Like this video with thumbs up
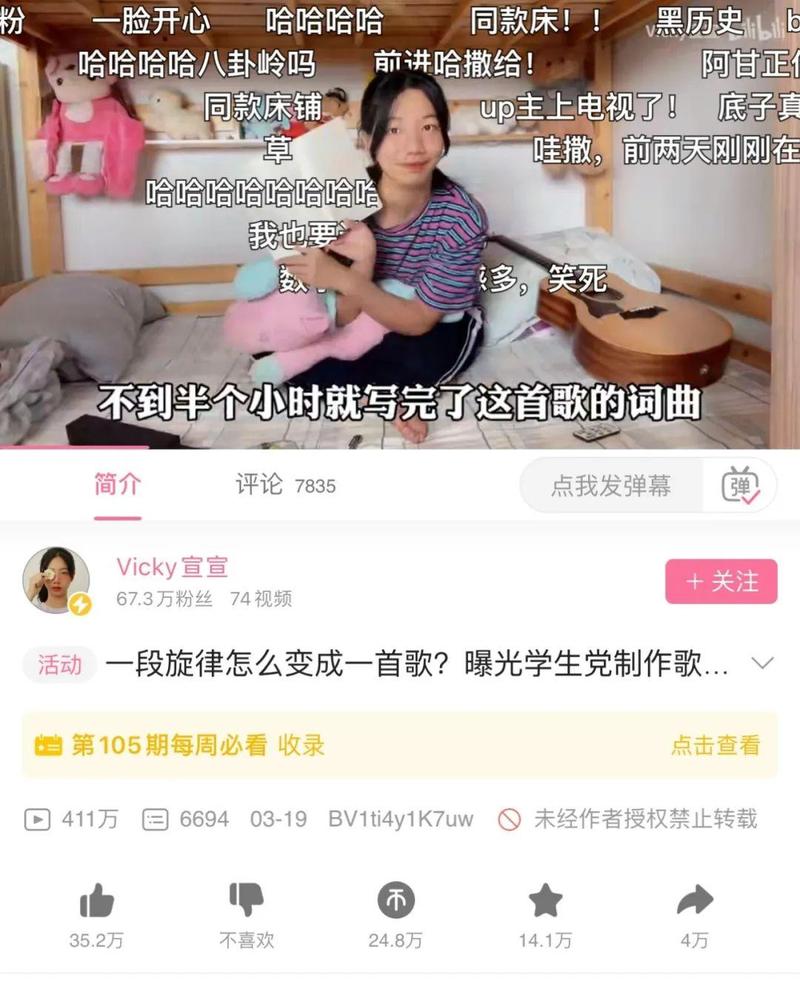800x986 pixels. (96, 902)
